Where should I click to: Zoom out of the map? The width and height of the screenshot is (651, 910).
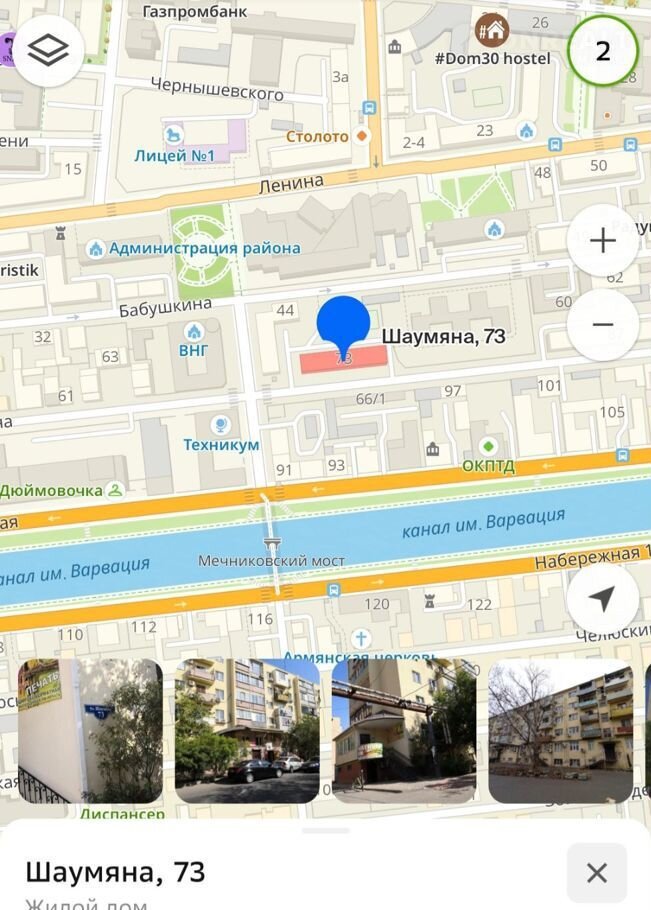coord(602,325)
